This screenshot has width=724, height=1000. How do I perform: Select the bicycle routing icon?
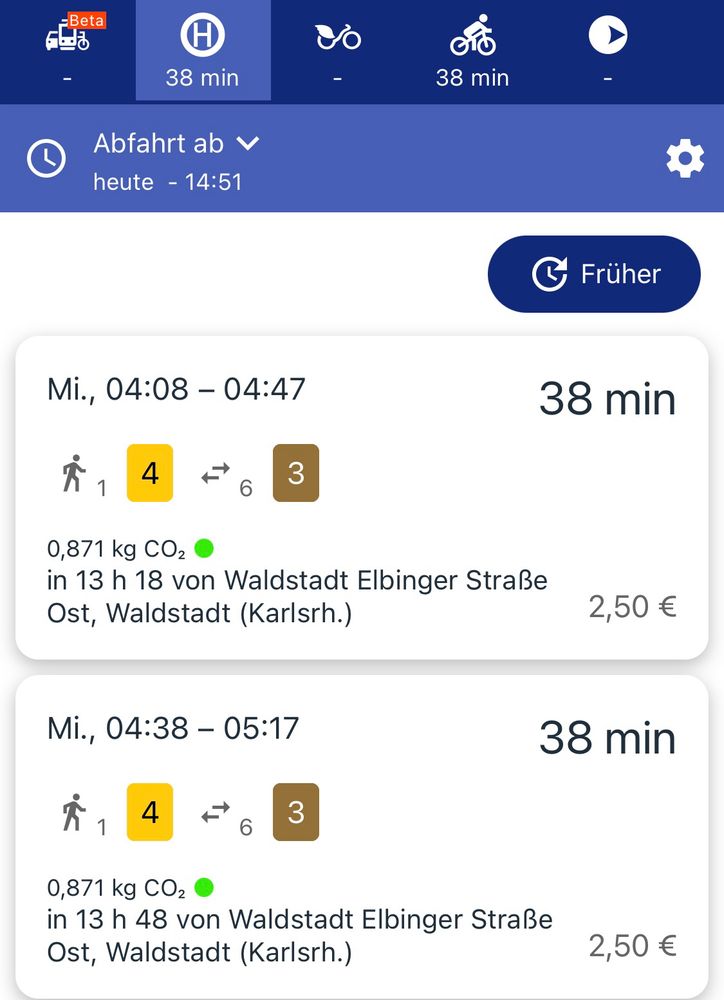pyautogui.click(x=472, y=33)
